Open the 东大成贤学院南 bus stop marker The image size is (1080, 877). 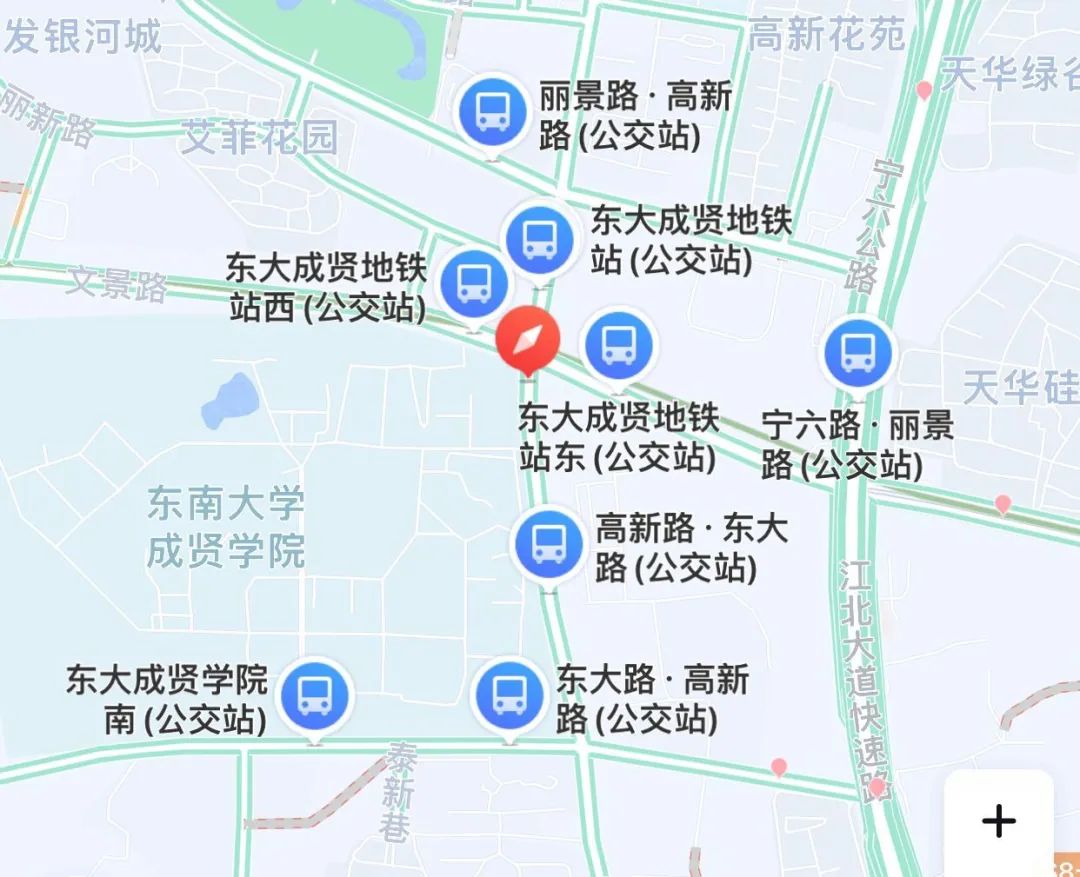tap(315, 694)
